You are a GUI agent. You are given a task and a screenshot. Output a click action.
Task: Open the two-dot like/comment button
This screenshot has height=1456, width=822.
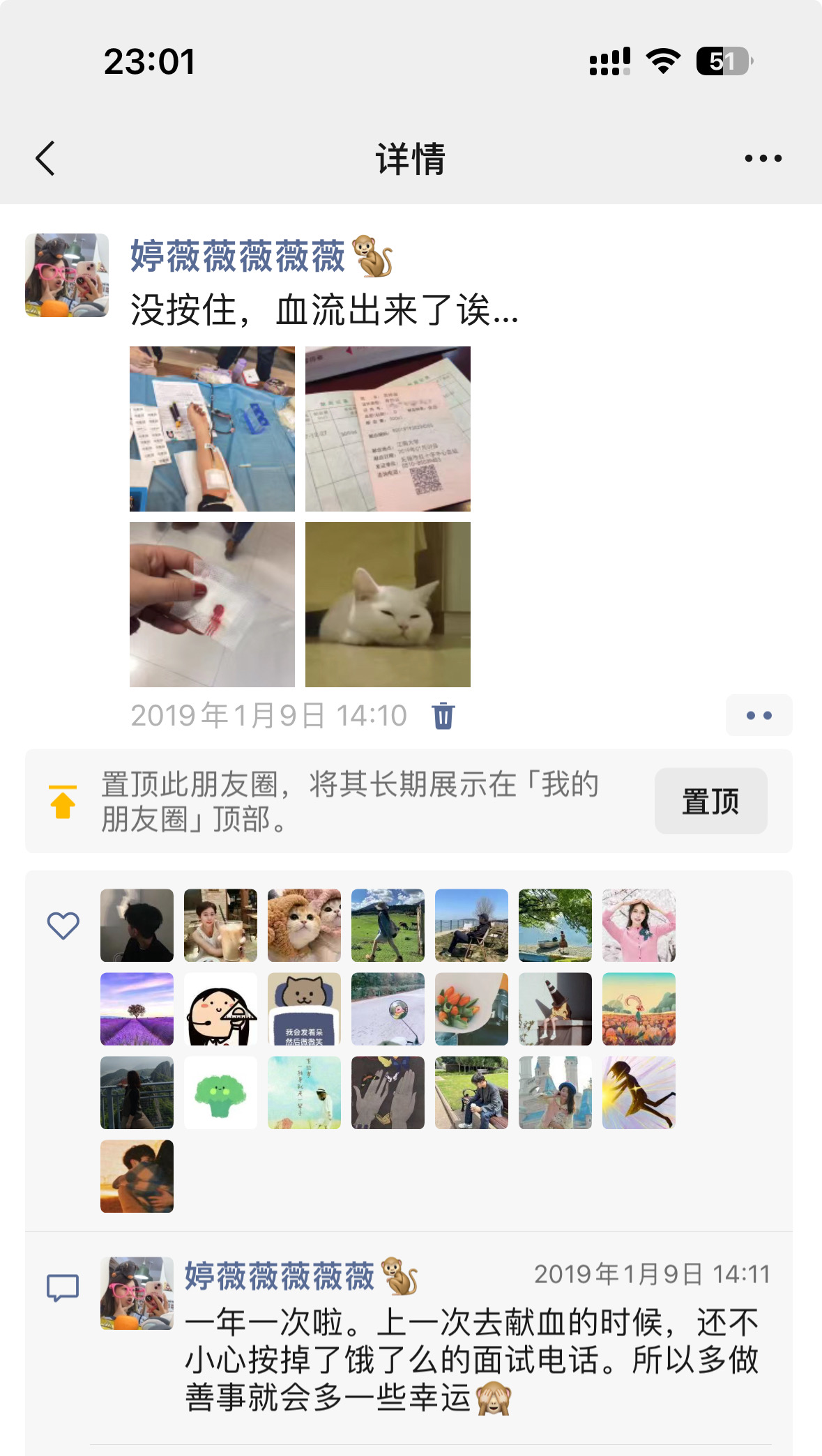pyautogui.click(x=759, y=715)
